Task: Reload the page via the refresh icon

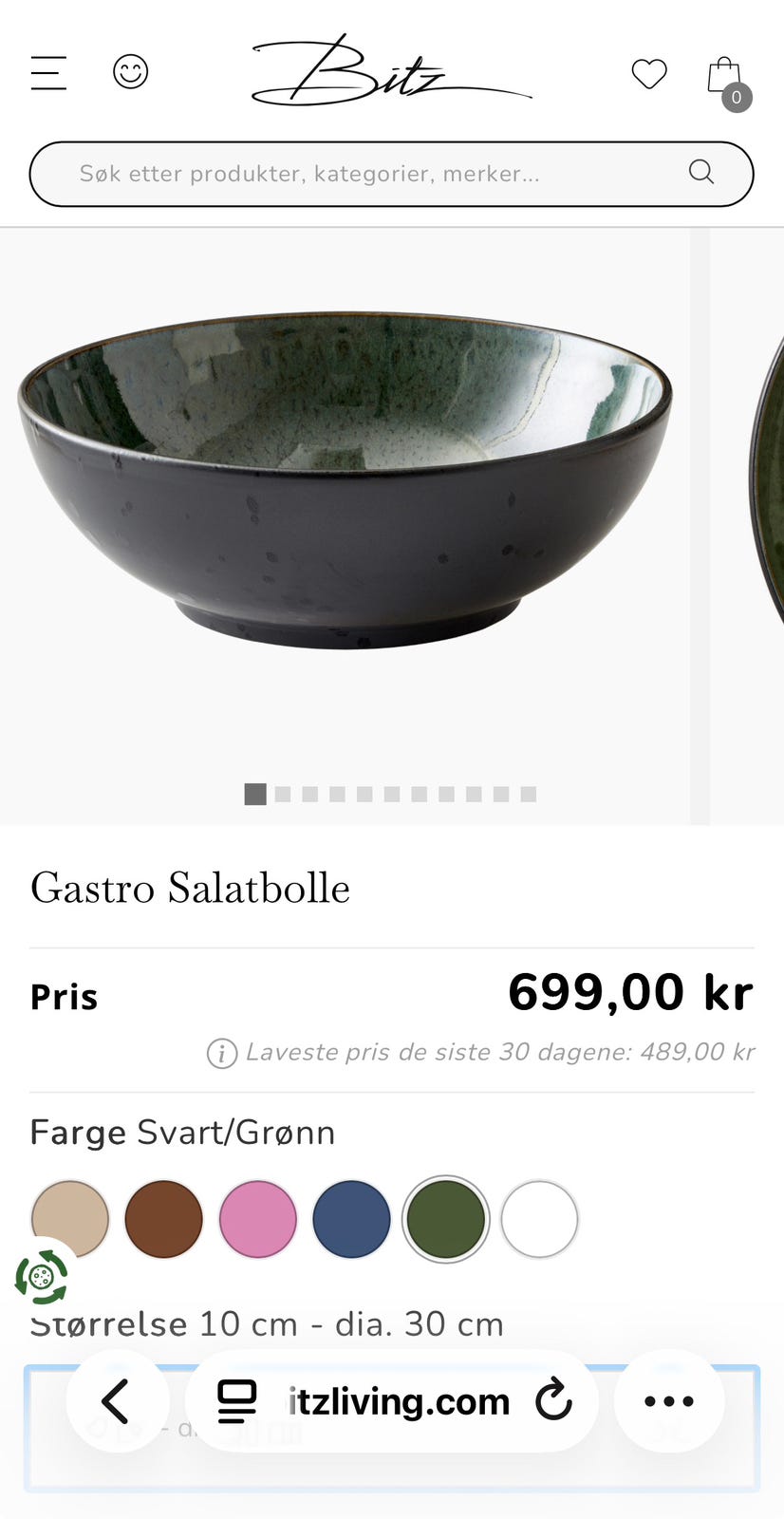Action: (554, 1400)
